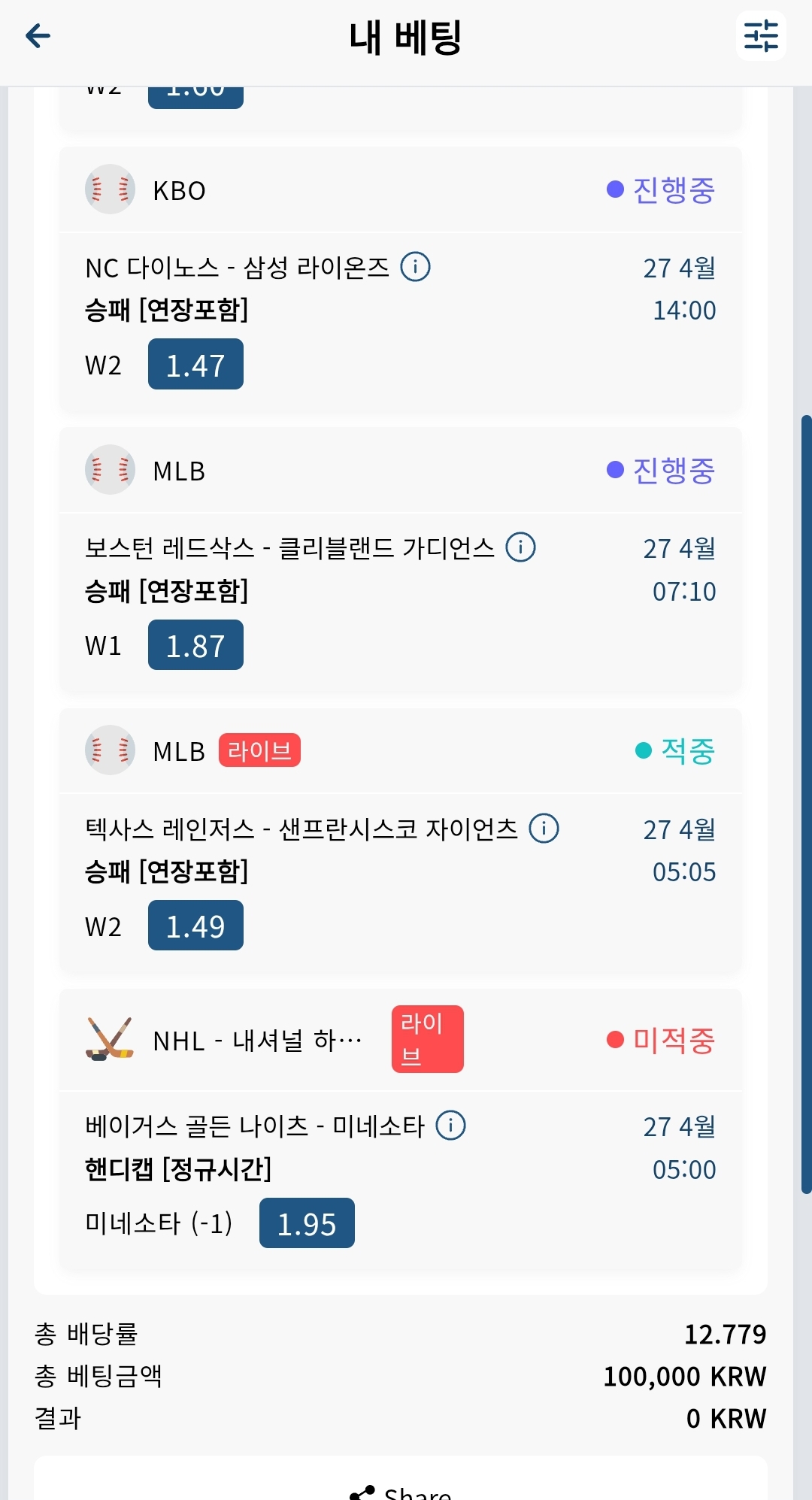Share this bet slip
The image size is (812, 1500).
click(401, 1491)
